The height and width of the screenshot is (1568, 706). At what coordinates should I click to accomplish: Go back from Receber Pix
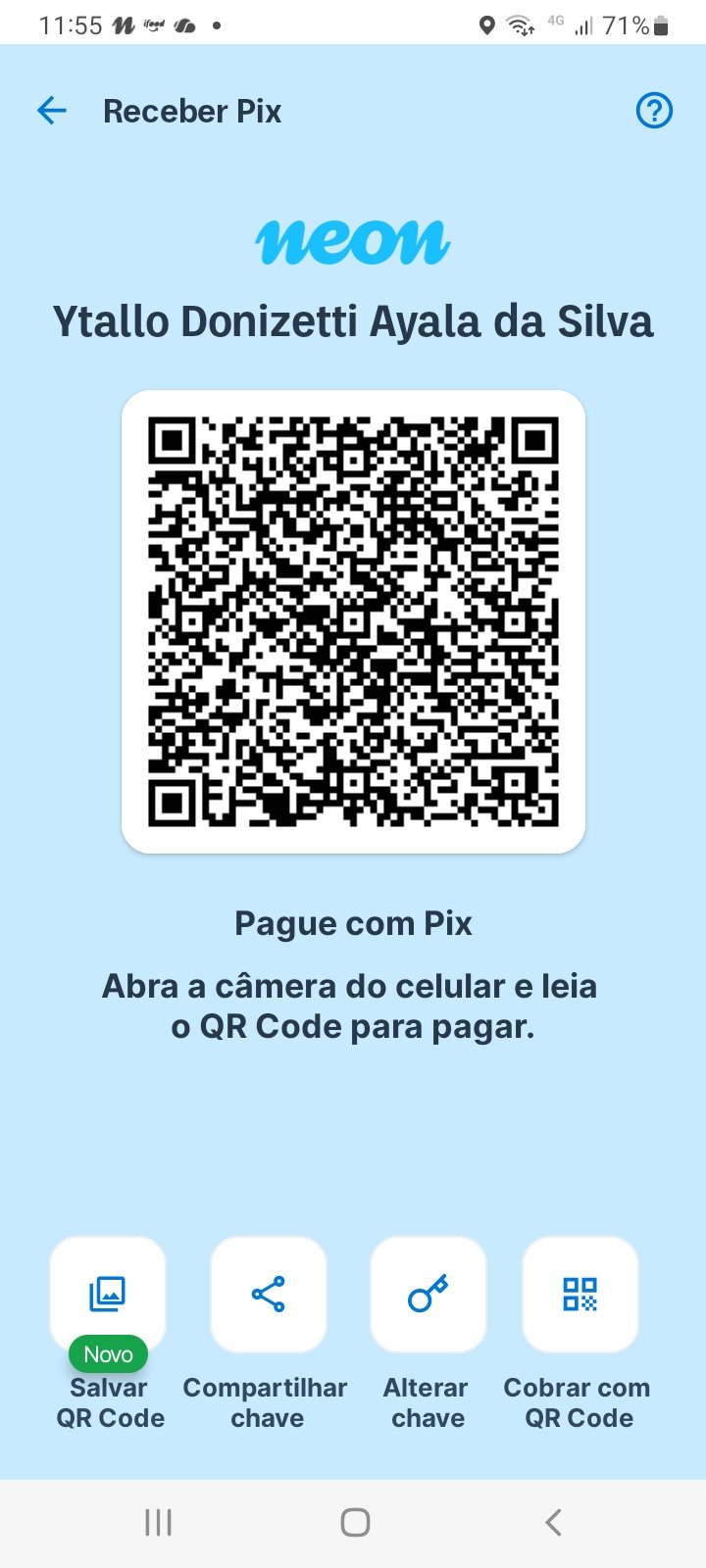(x=52, y=111)
